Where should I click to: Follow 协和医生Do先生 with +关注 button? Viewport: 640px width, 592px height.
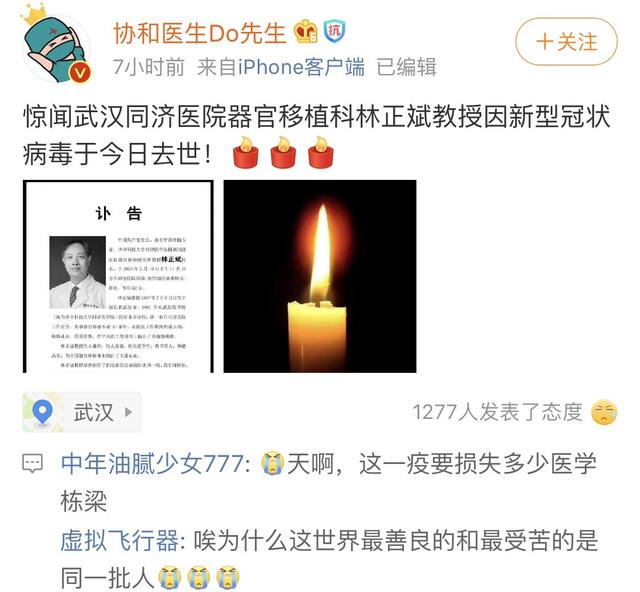point(566,42)
